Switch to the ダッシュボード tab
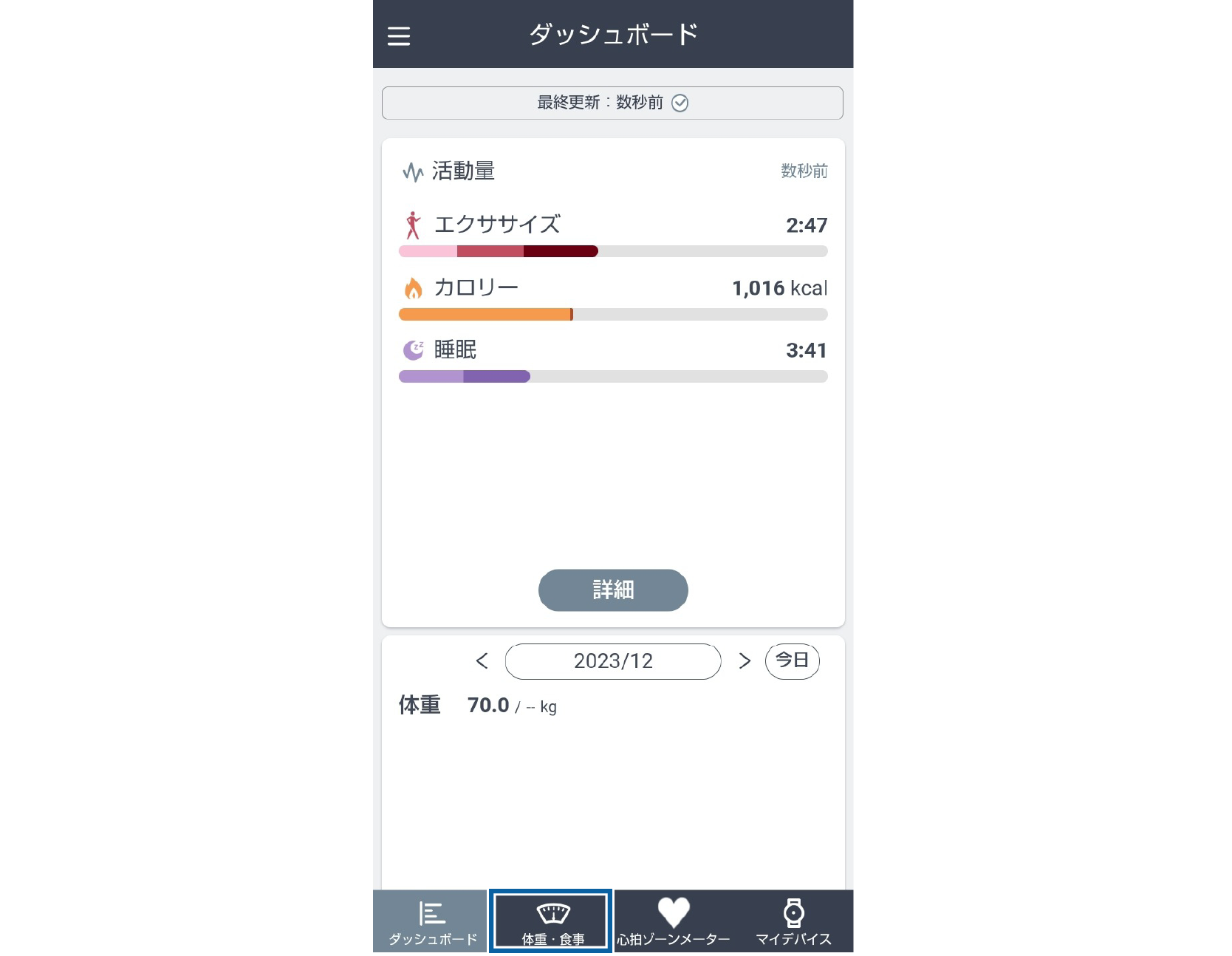This screenshot has height=956, width=1232. (x=432, y=921)
